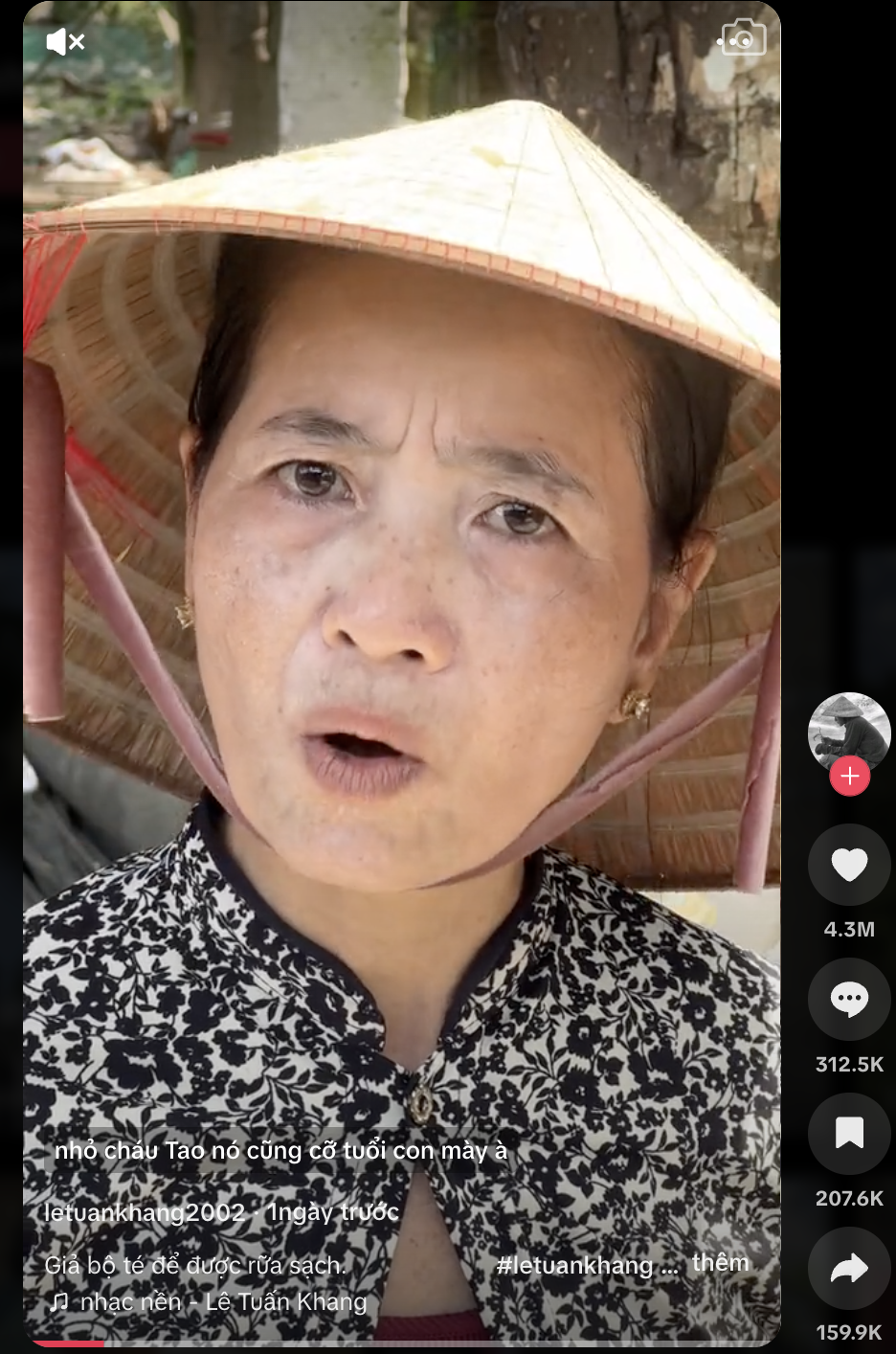896x1354 pixels.
Task: Open the camera icon at top right
Action: point(742,39)
